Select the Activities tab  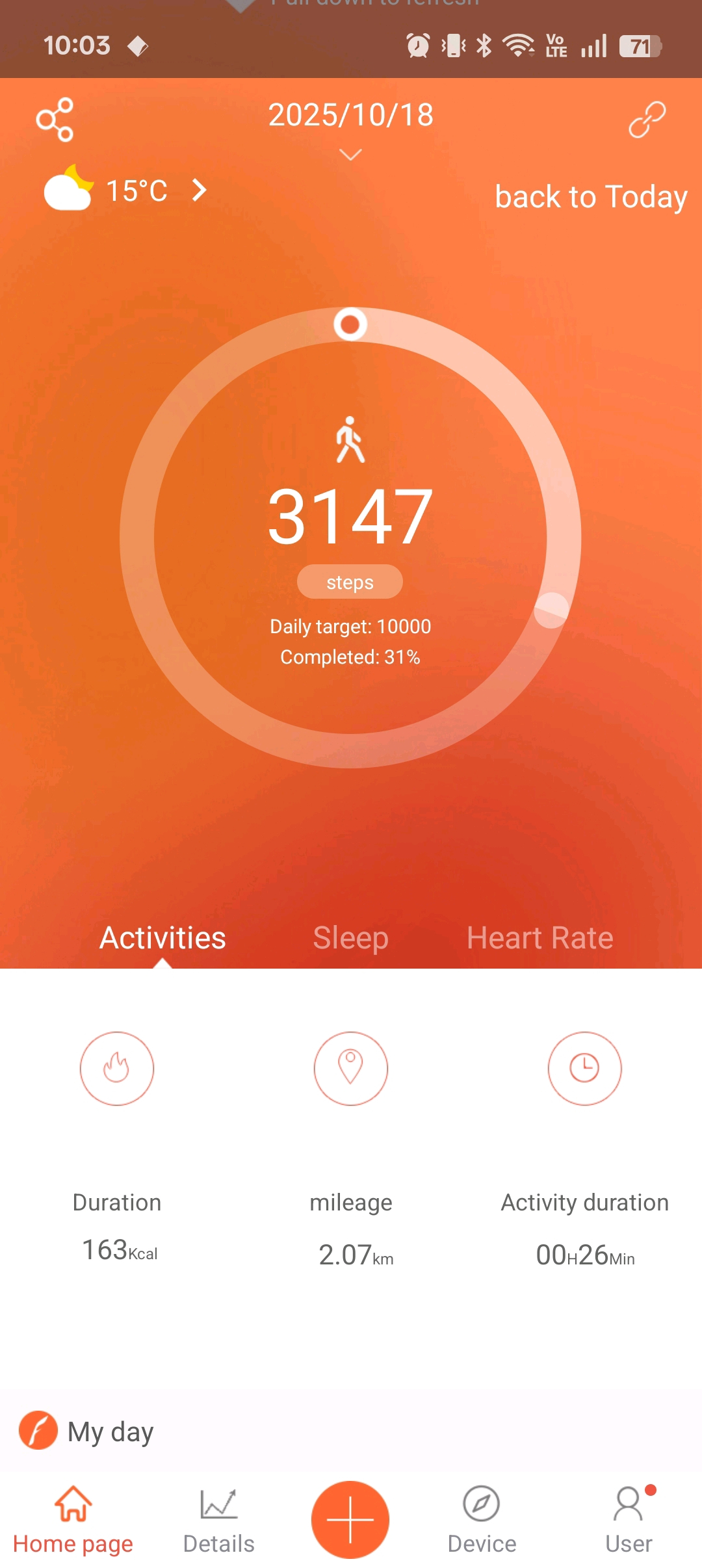pyautogui.click(x=162, y=937)
